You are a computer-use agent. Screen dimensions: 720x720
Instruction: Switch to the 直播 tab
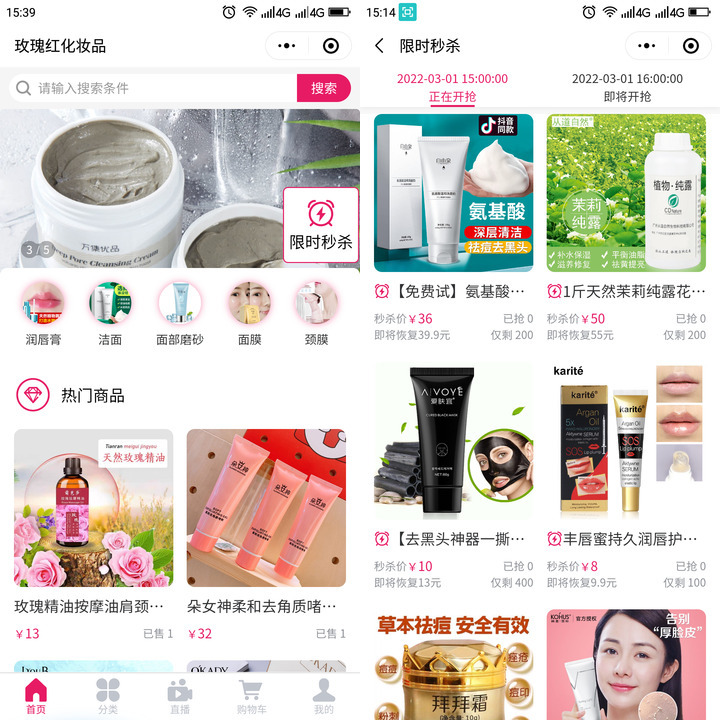(180, 696)
